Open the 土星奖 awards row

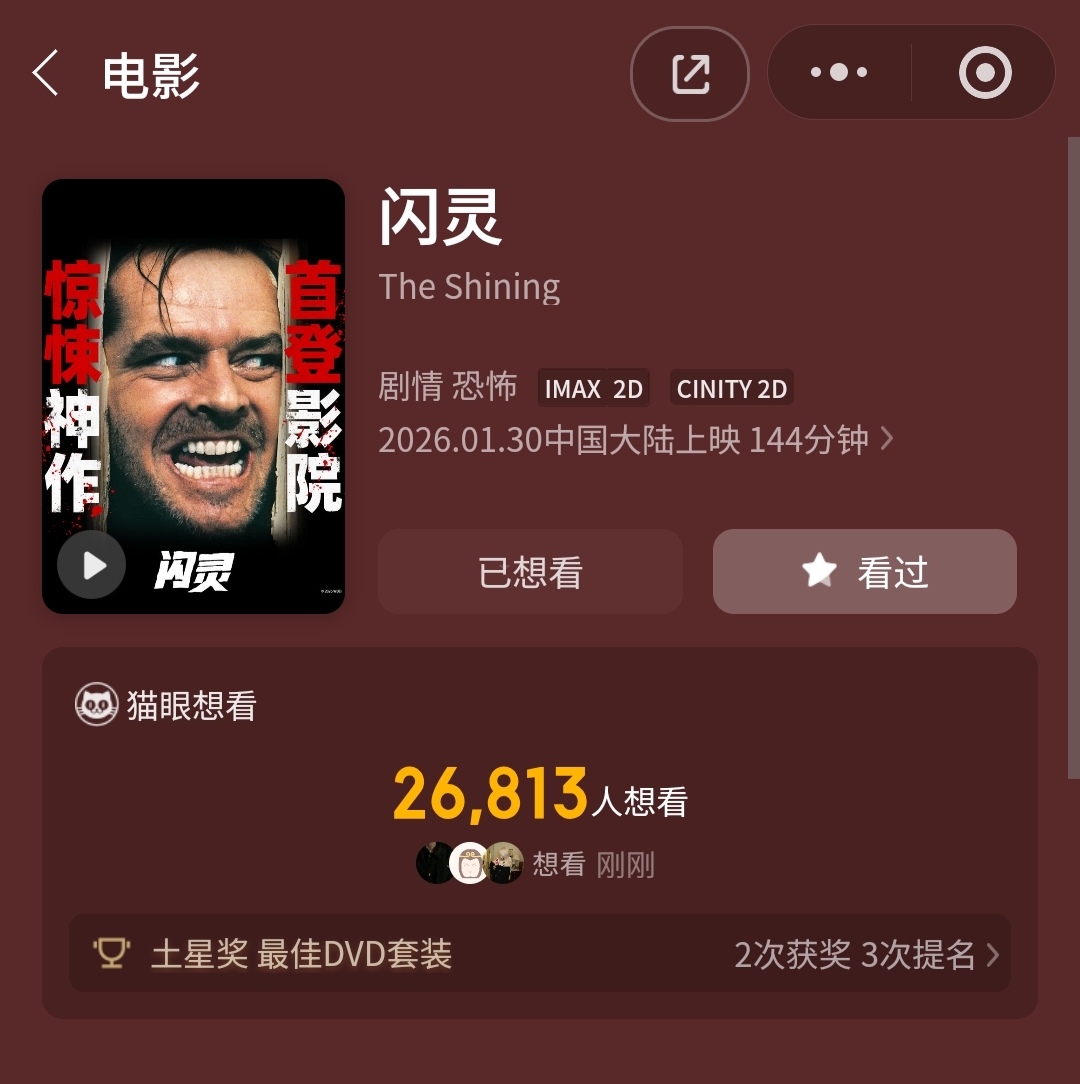coord(540,954)
